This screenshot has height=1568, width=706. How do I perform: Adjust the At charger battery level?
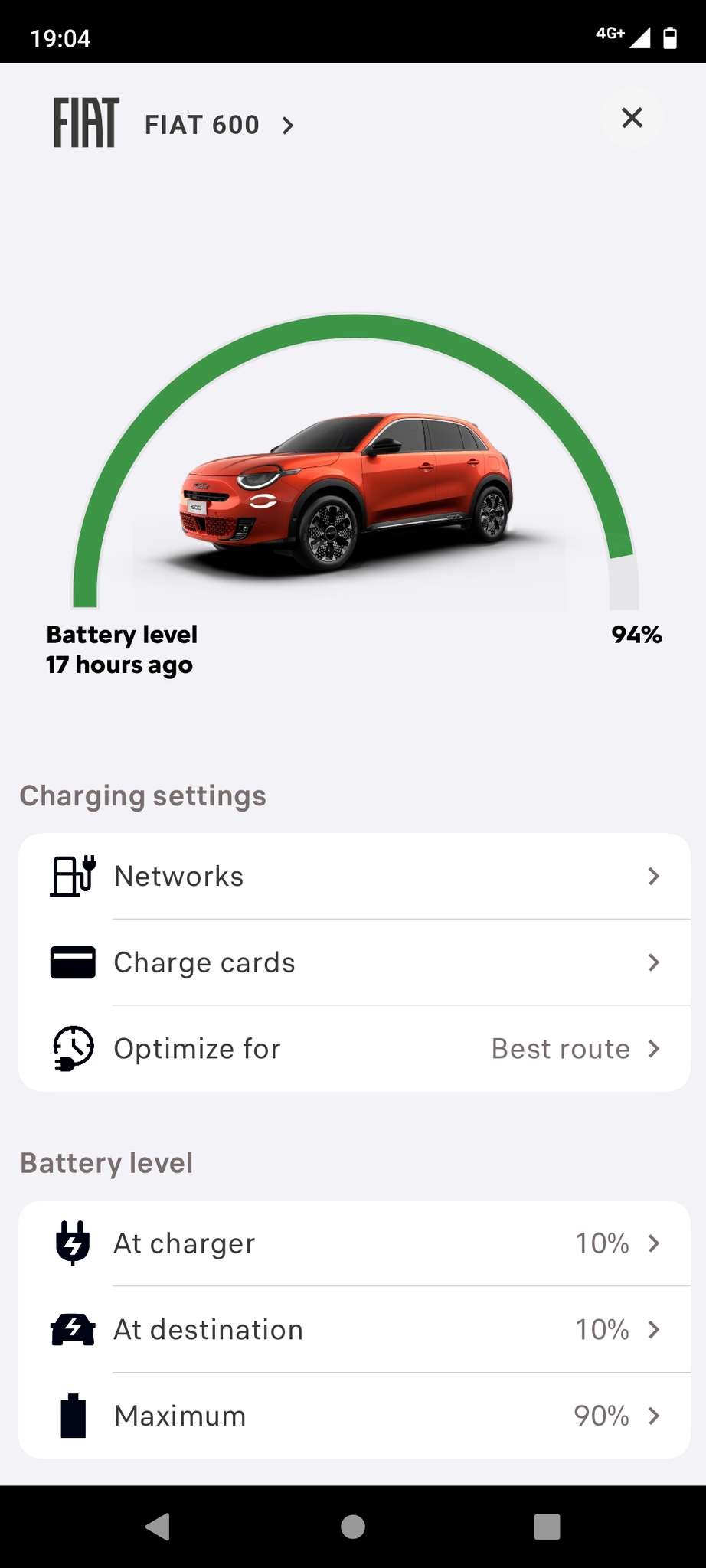pyautogui.click(x=354, y=1243)
